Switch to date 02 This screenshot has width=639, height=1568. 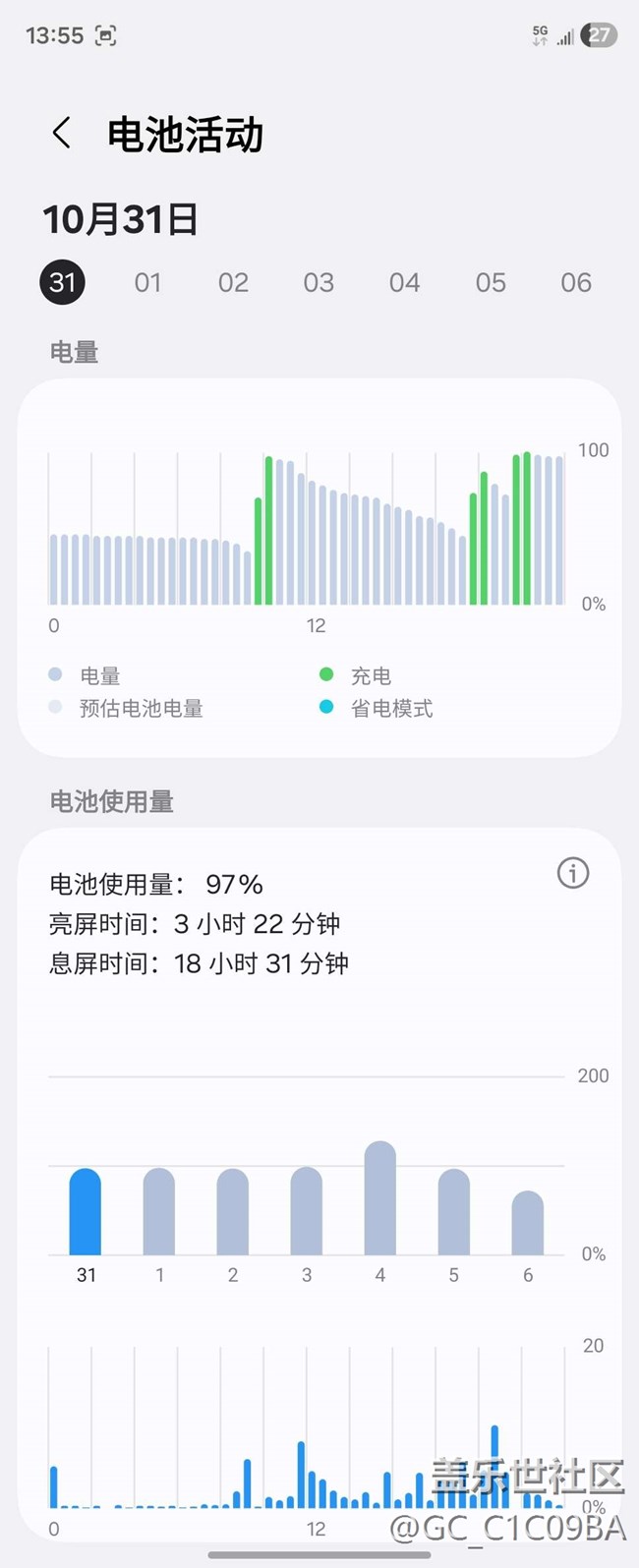tap(233, 282)
